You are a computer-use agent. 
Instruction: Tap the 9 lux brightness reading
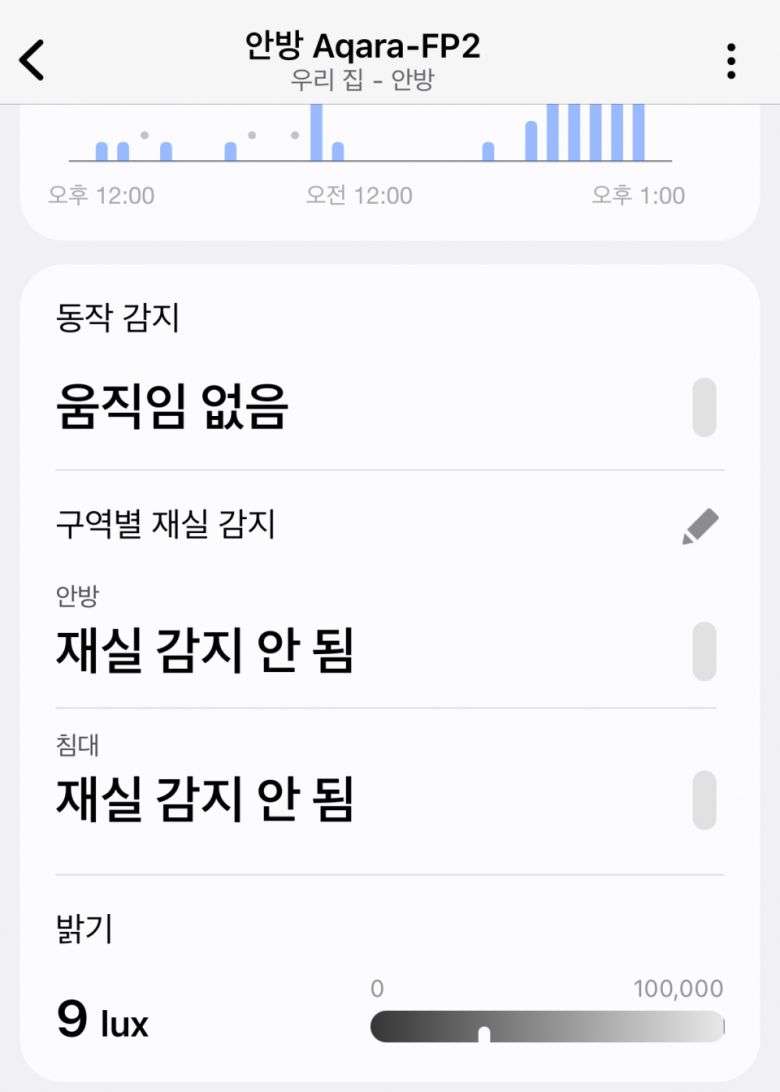click(100, 1023)
